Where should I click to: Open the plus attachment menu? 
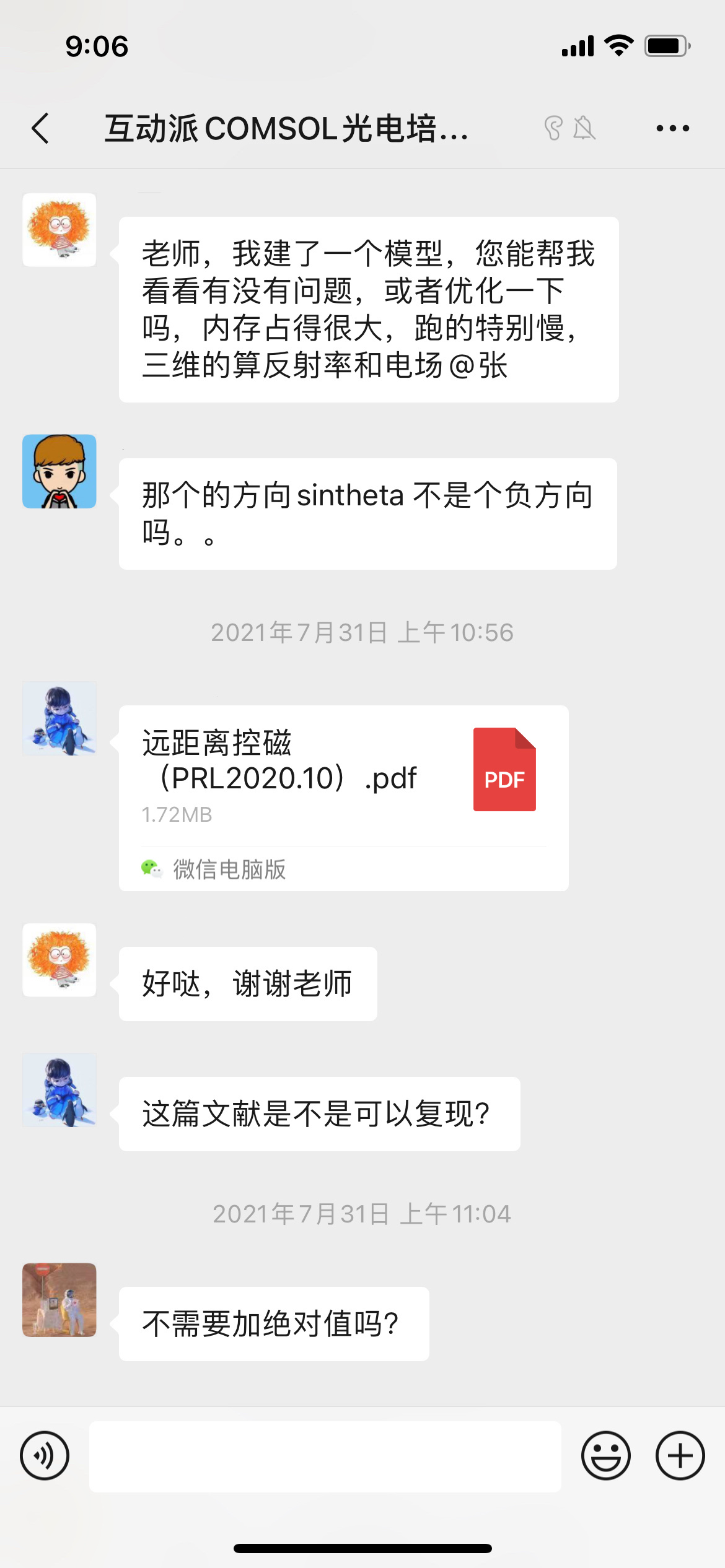click(x=680, y=1456)
